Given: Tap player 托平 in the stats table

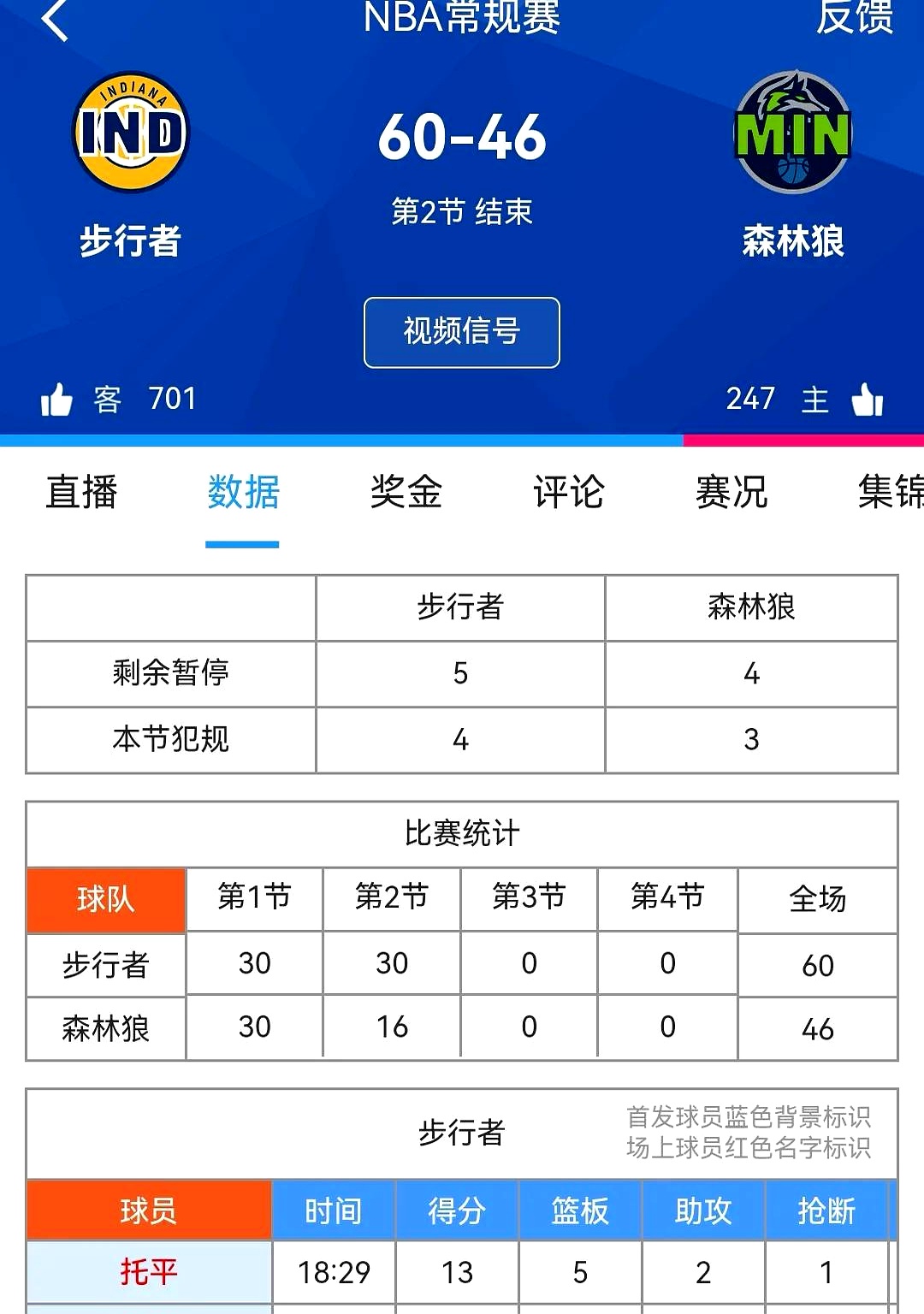Looking at the screenshot, I should pyautogui.click(x=147, y=1272).
